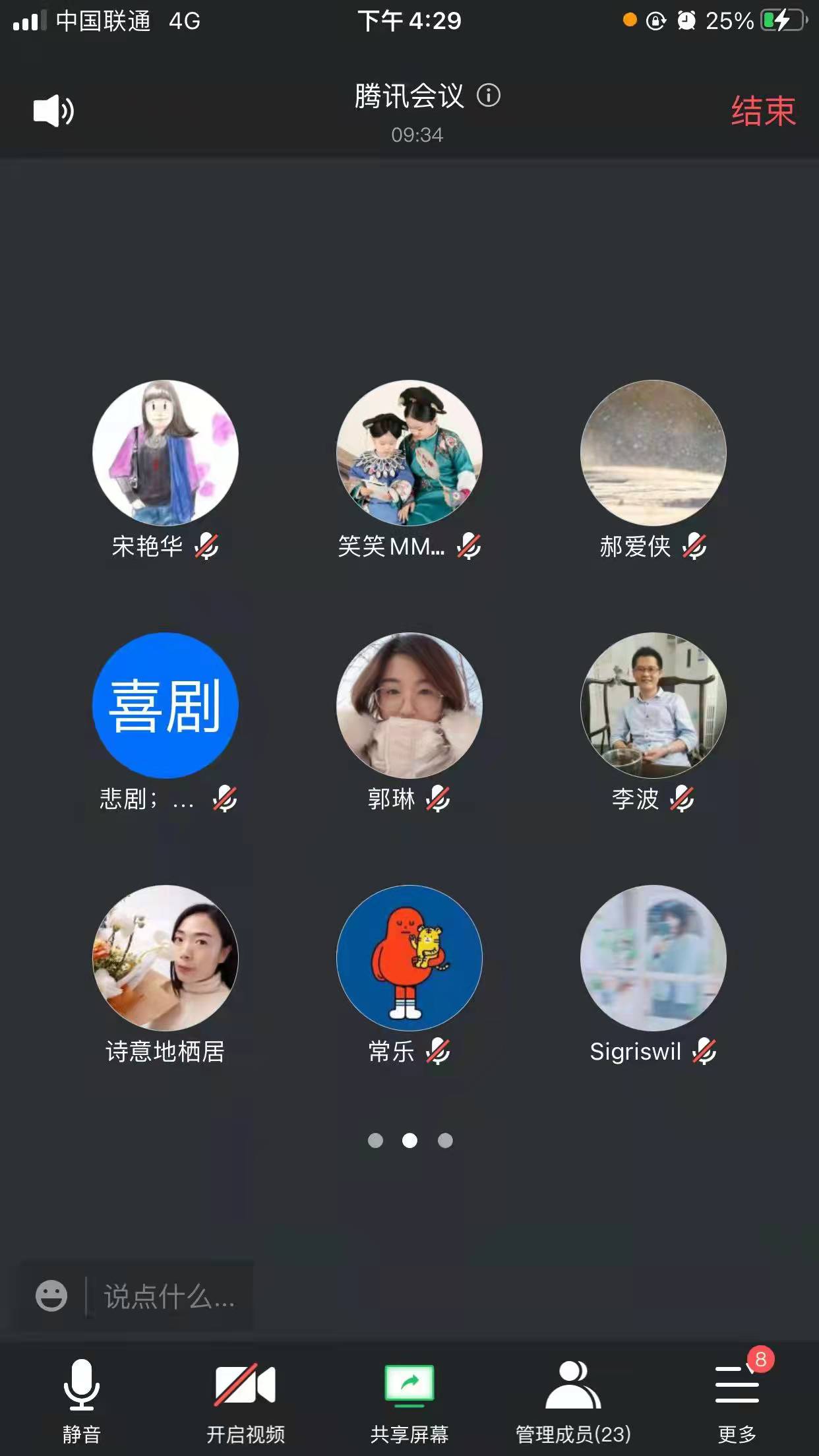The width and height of the screenshot is (819, 1456).
Task: Toggle the speaker audio icon
Action: (53, 111)
